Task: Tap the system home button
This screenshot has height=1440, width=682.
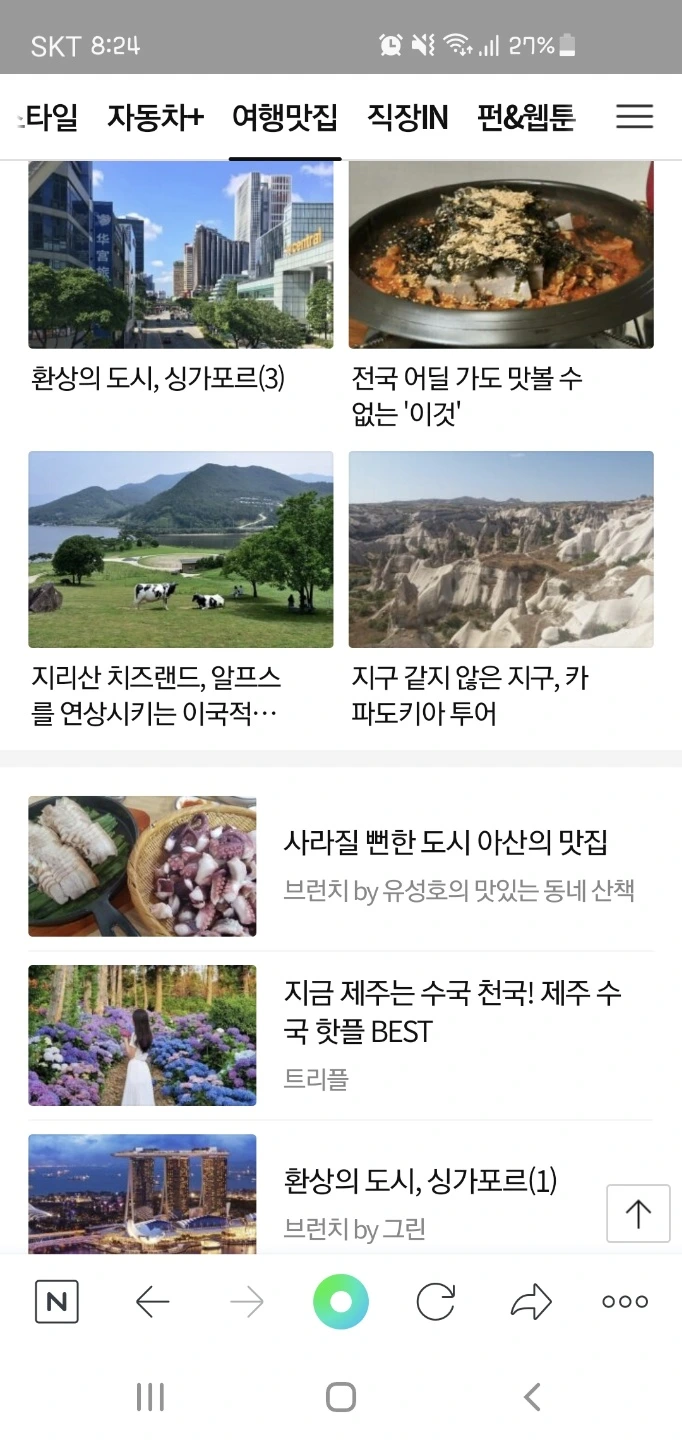Action: pyautogui.click(x=341, y=1397)
